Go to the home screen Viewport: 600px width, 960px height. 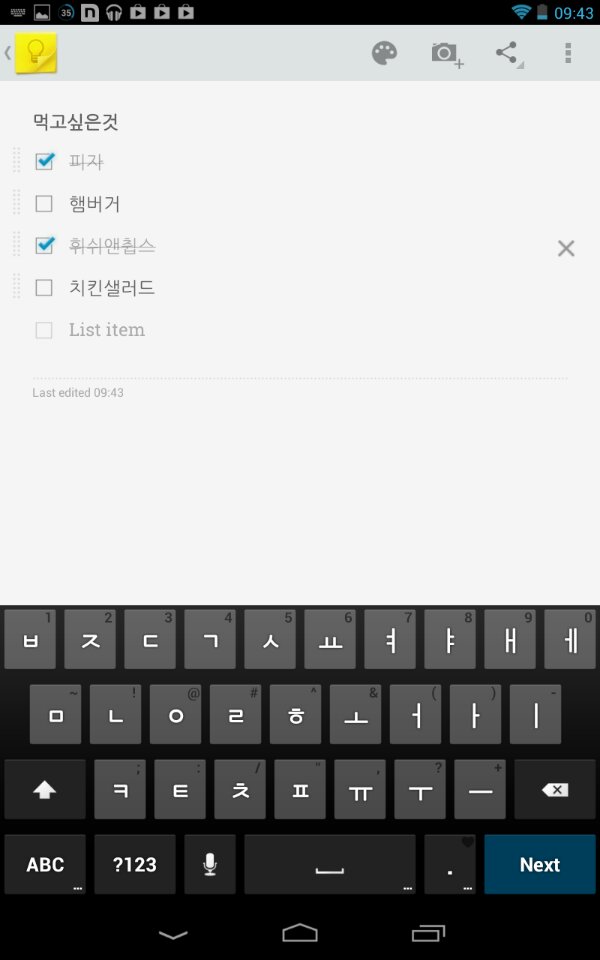coord(299,933)
